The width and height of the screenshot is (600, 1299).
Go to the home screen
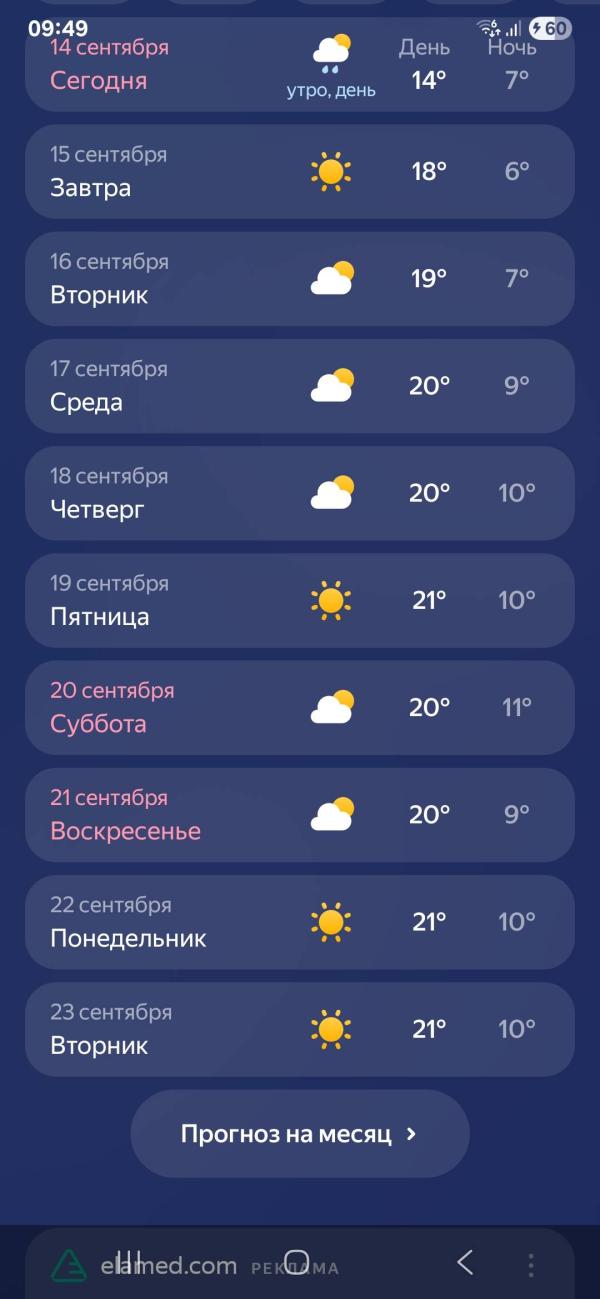point(297,1262)
